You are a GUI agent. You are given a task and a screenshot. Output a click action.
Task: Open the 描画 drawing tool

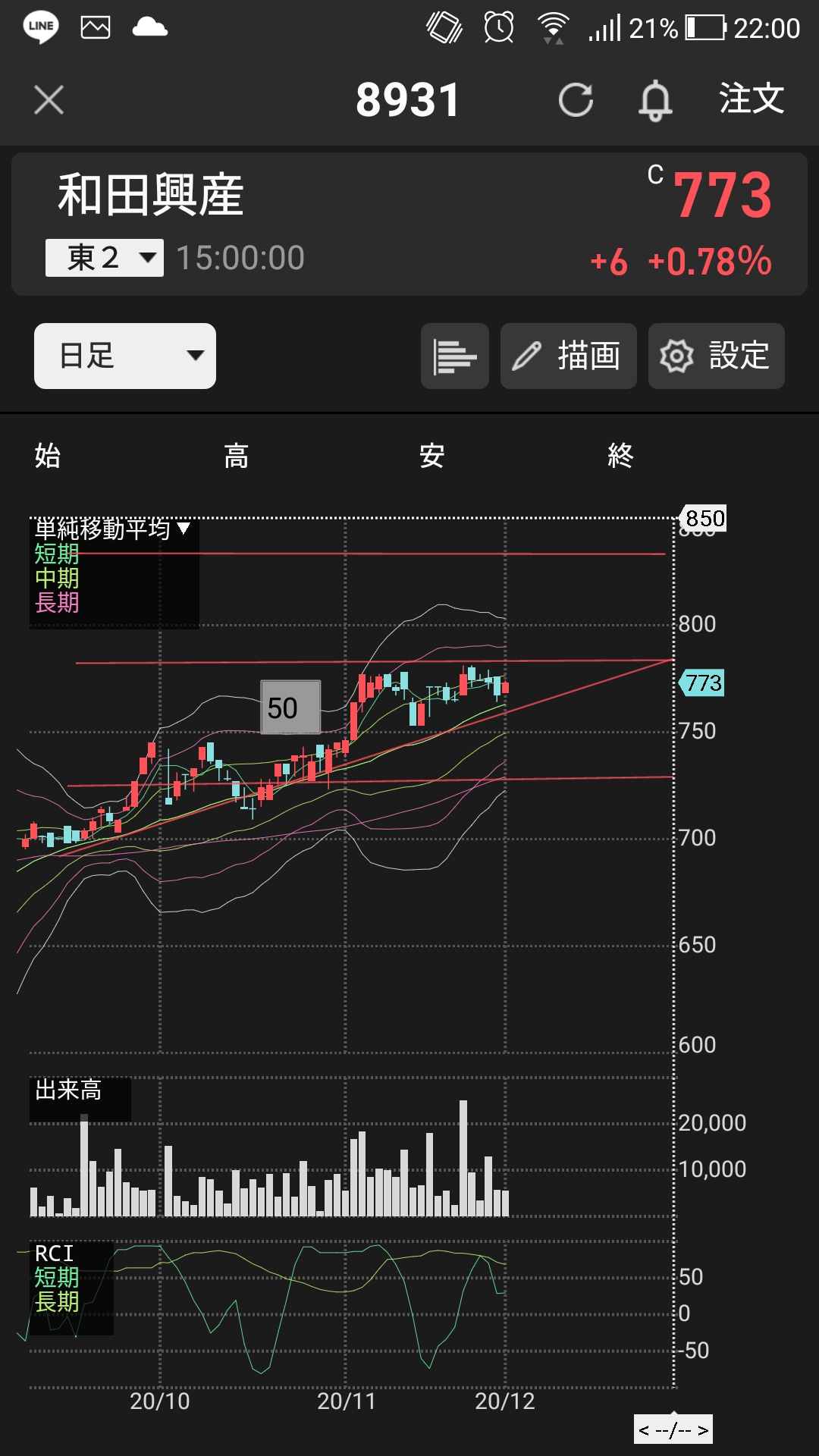point(569,356)
